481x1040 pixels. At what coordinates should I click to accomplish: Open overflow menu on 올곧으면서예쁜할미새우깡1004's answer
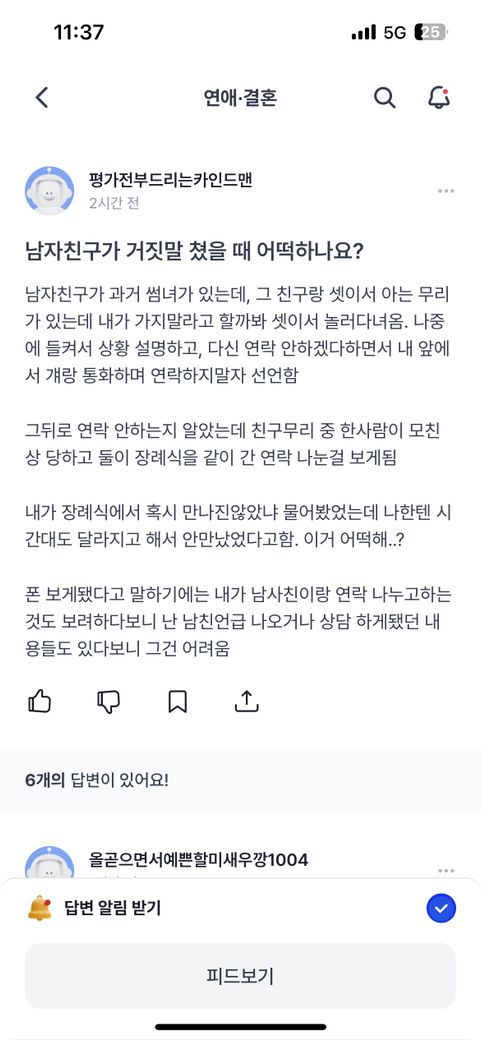(446, 870)
